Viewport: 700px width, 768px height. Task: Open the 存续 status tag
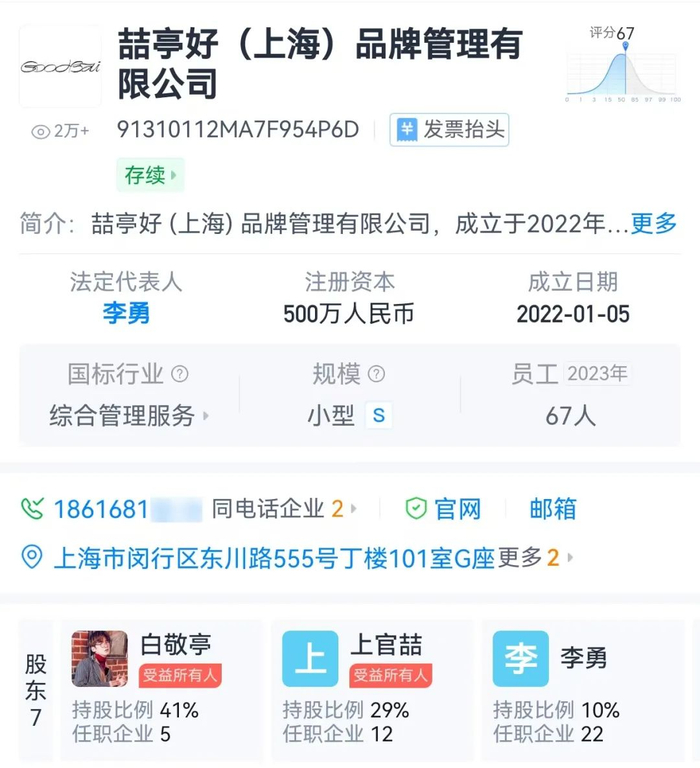point(150,175)
